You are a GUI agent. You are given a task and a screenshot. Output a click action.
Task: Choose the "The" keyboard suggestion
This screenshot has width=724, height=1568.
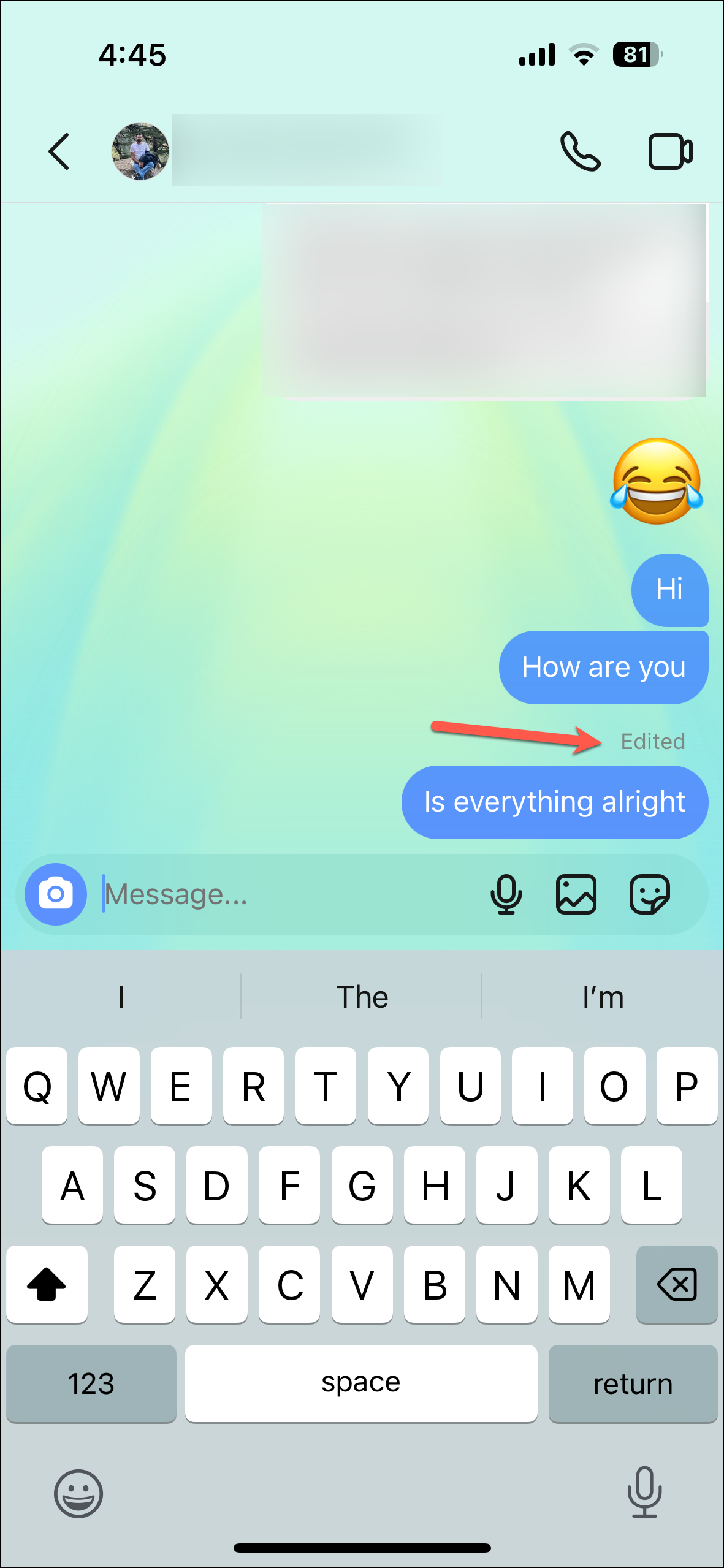point(362,997)
